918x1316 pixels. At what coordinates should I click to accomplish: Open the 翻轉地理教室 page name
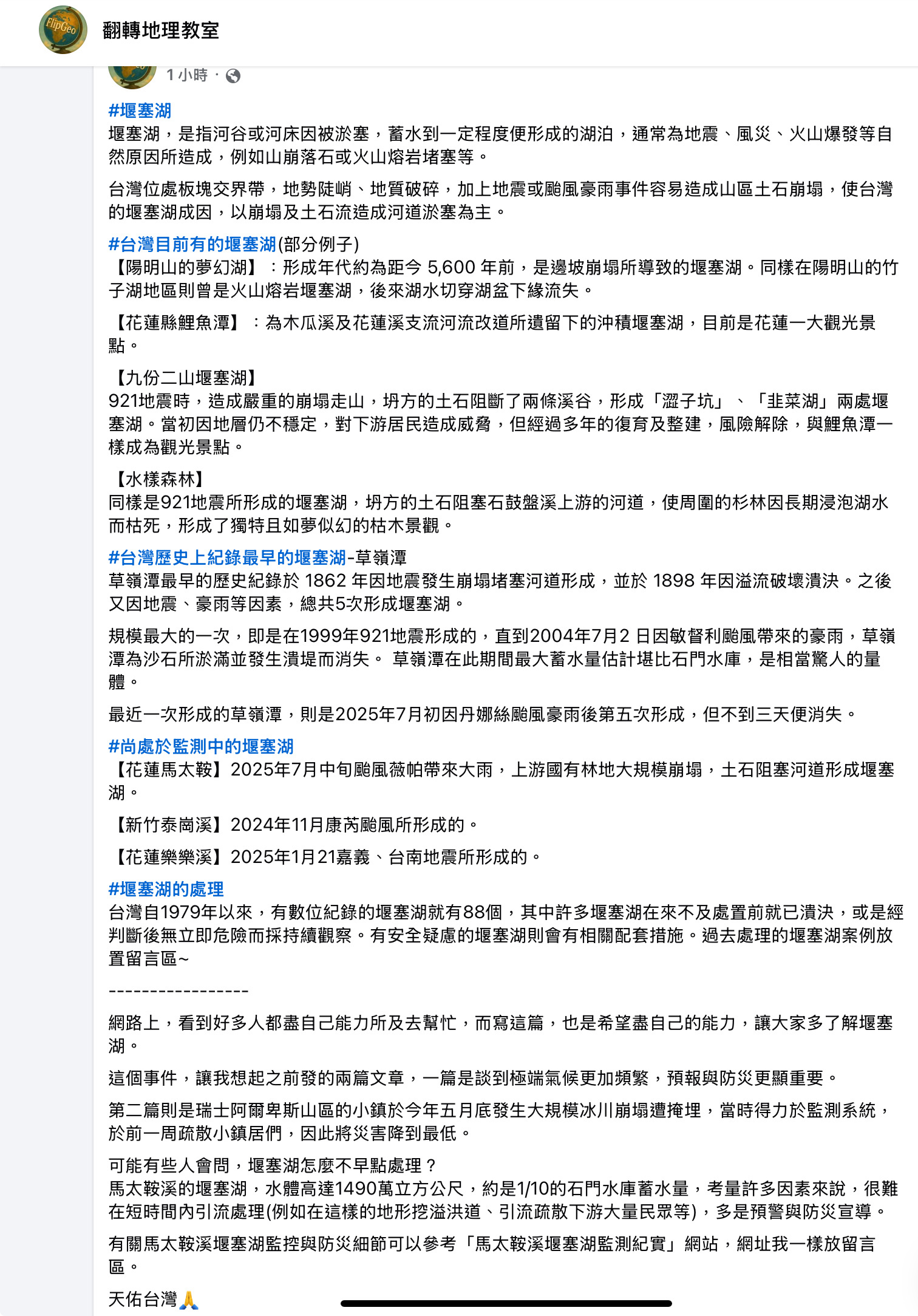pyautogui.click(x=161, y=30)
